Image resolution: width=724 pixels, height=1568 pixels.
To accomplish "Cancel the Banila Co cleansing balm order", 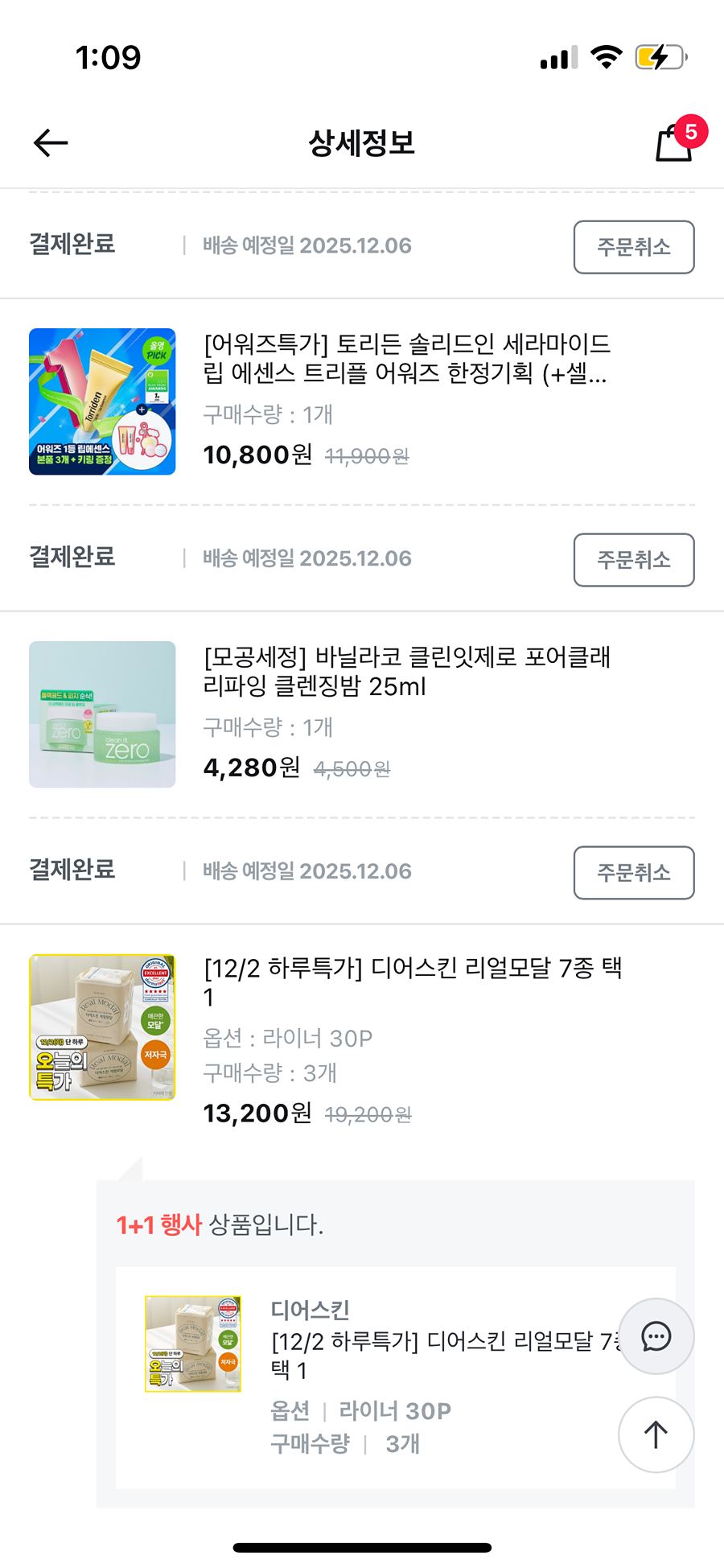I will click(633, 560).
